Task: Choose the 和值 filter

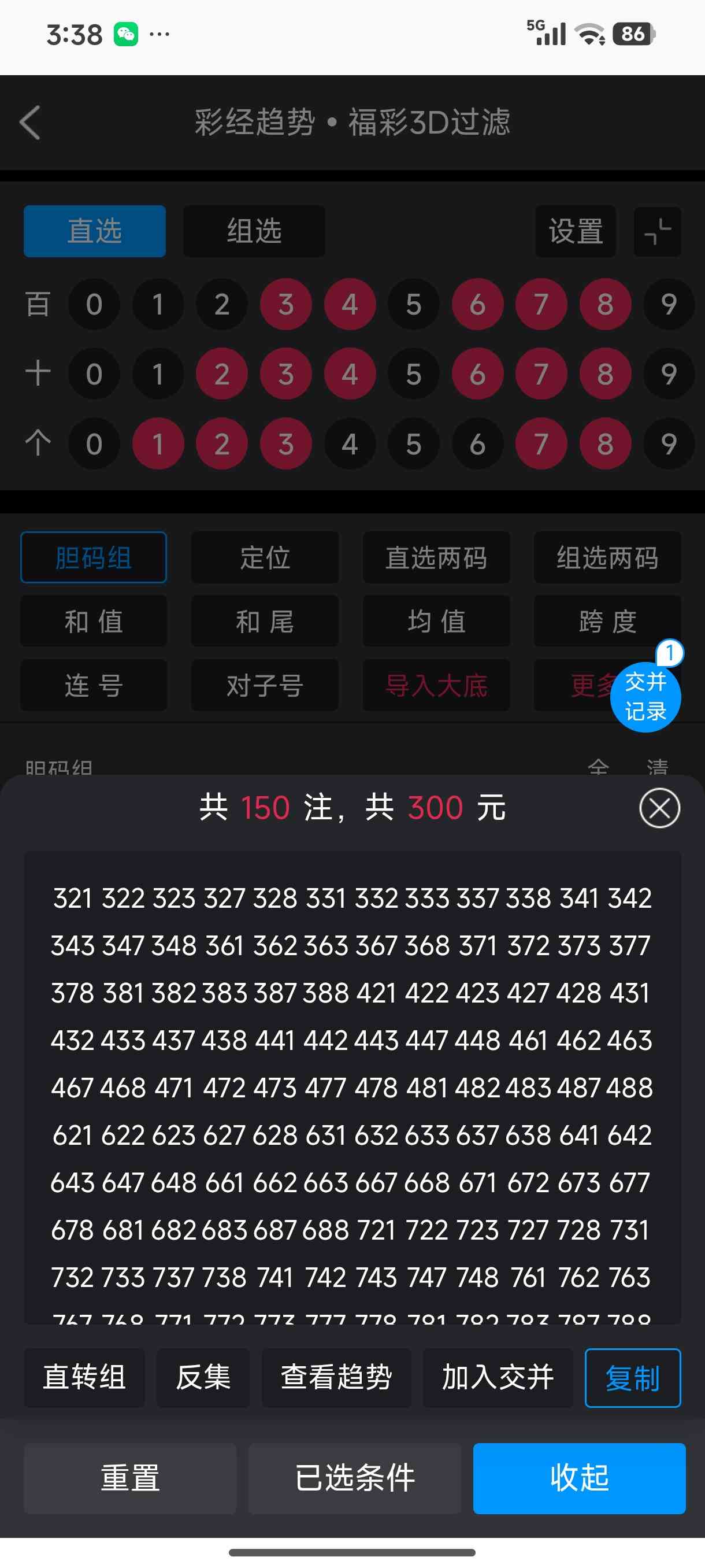Action: pyautogui.click(x=94, y=622)
